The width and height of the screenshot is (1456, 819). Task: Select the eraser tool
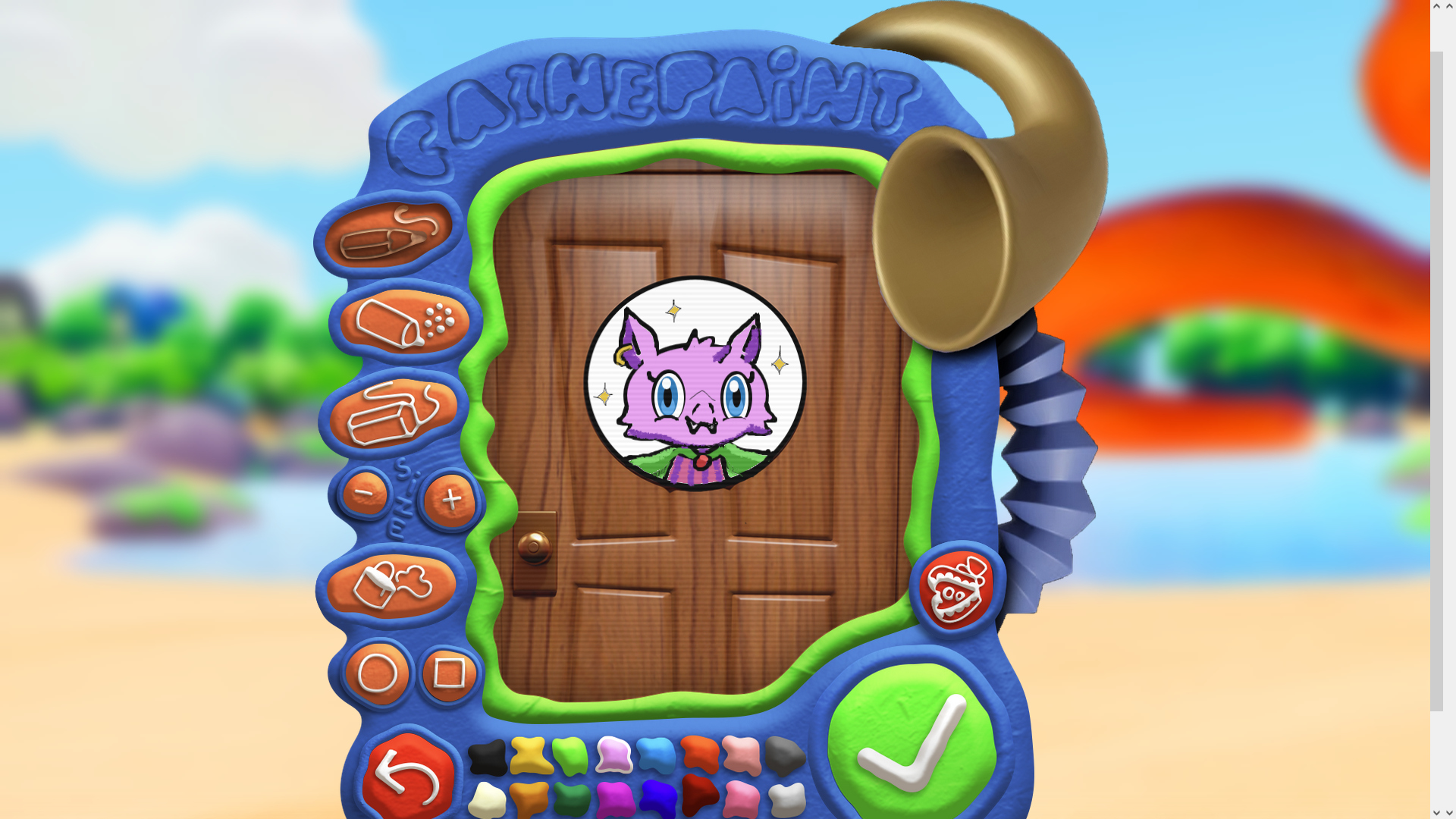click(394, 414)
